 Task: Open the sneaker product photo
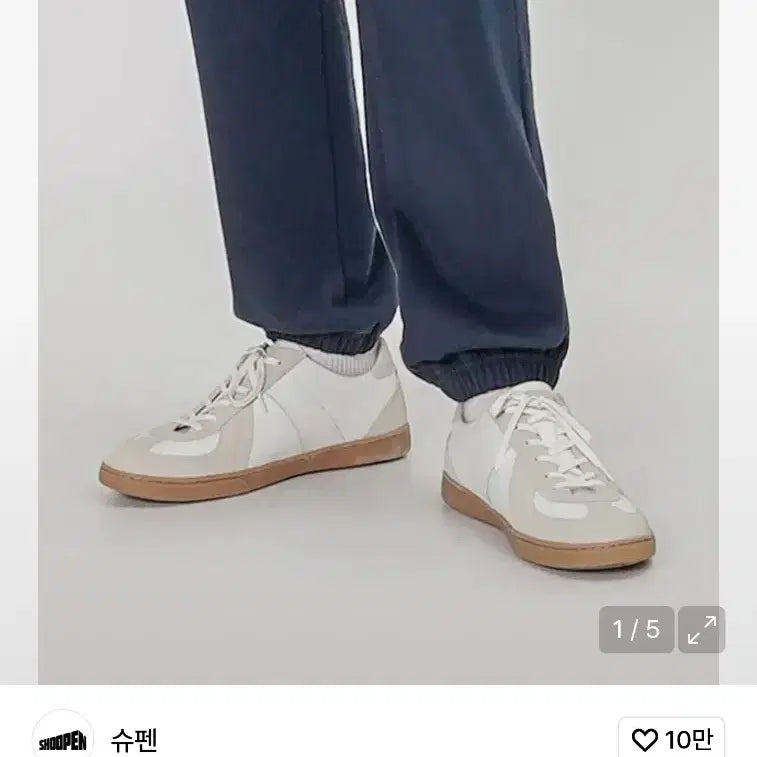(x=378, y=340)
